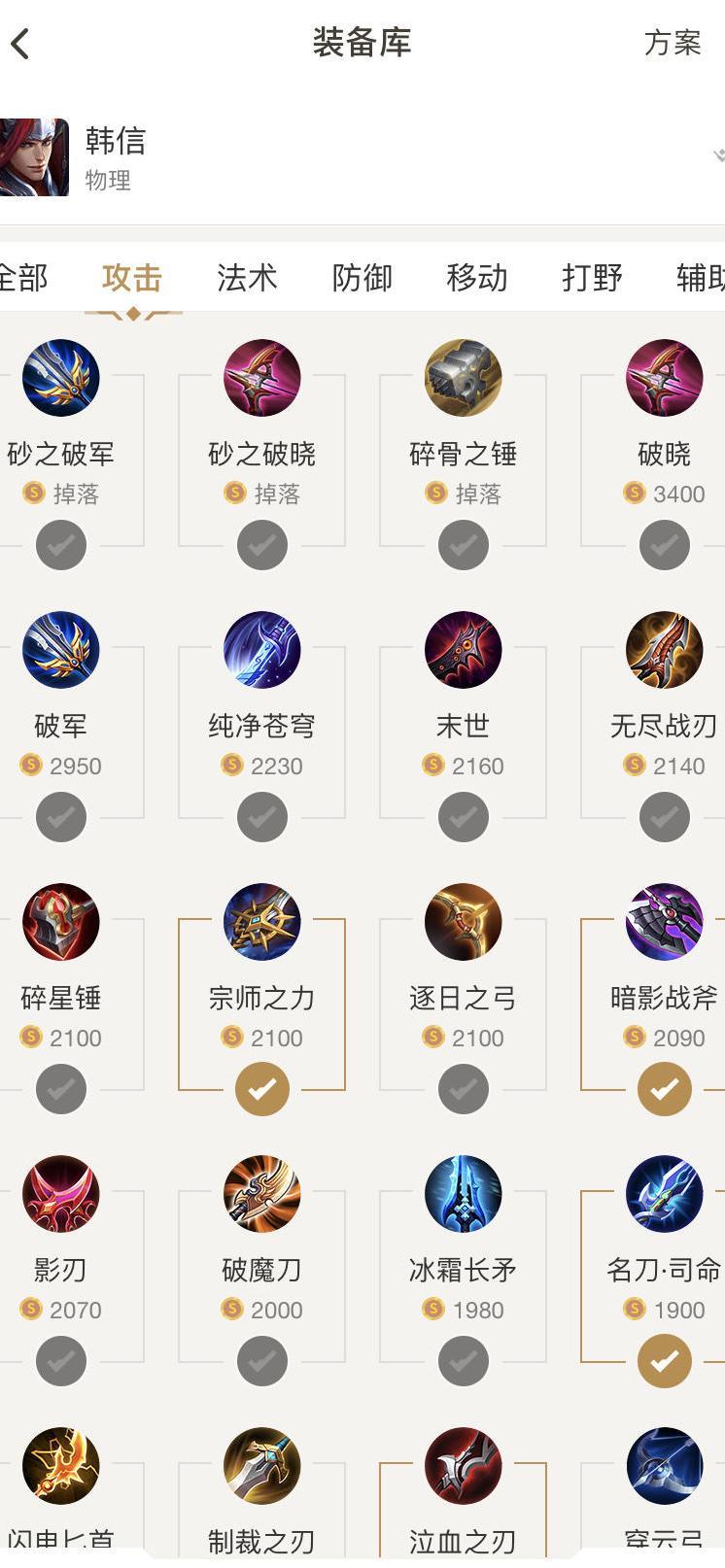Screen dimensions: 725x1568
Task: Check the 逐日之弓 item
Action: pos(464,1089)
